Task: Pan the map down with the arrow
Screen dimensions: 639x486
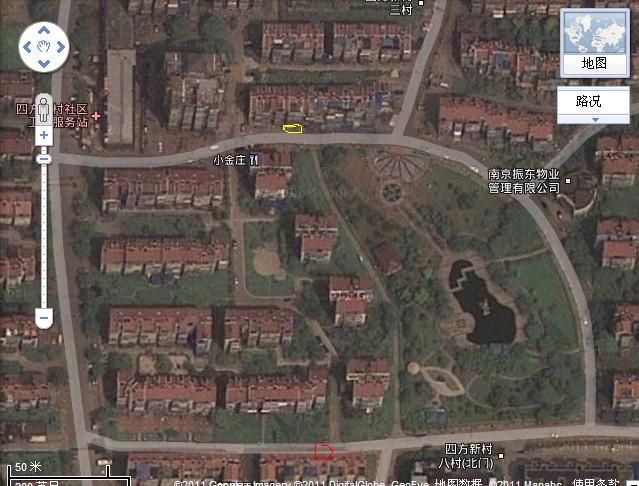Action: [44, 62]
